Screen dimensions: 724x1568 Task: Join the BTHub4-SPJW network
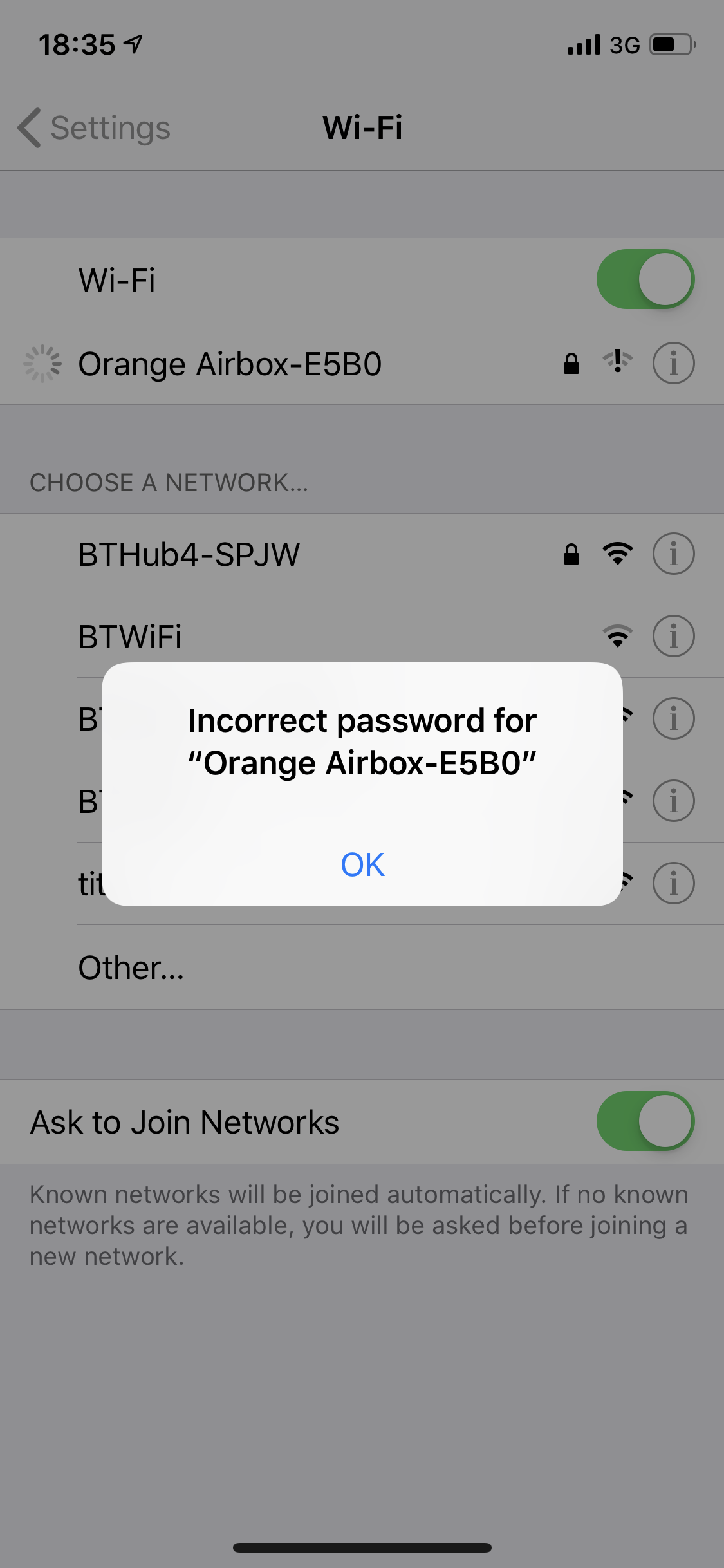(x=189, y=554)
